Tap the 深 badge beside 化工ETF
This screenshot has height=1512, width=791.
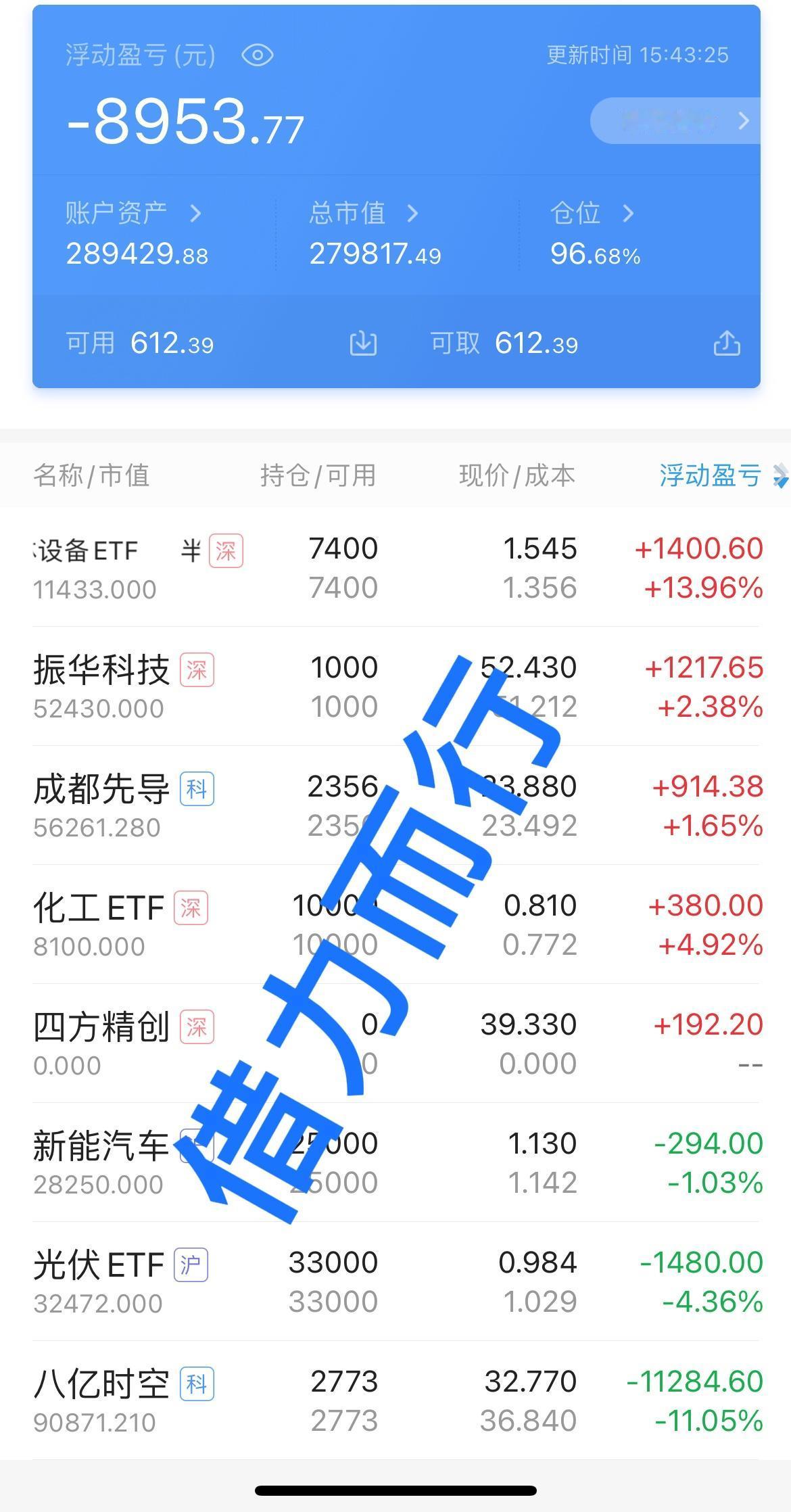pos(191,906)
